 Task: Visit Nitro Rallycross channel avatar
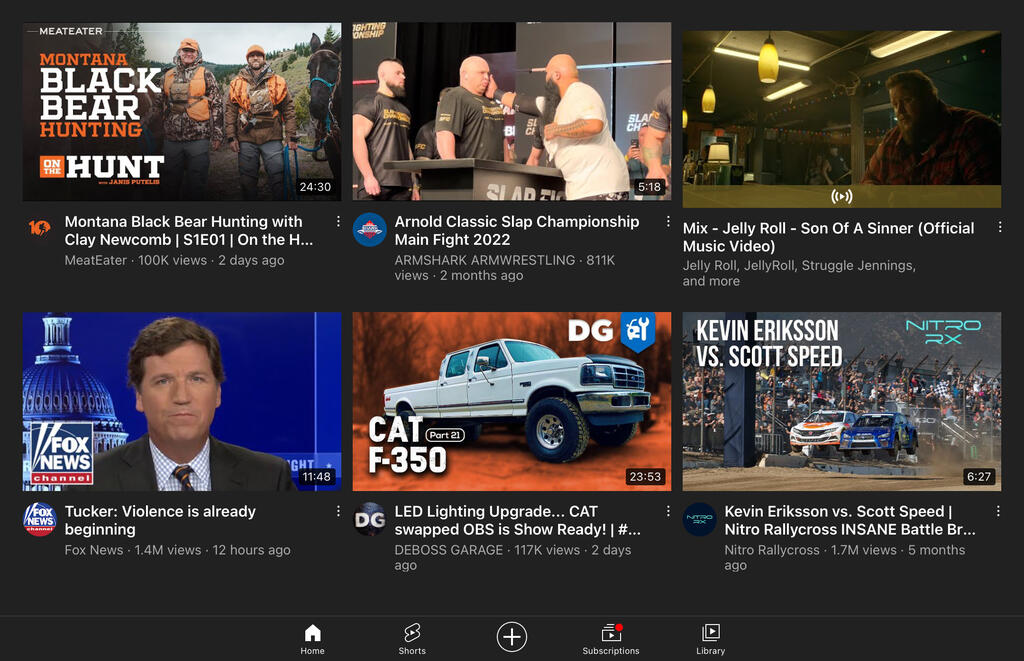point(700,519)
